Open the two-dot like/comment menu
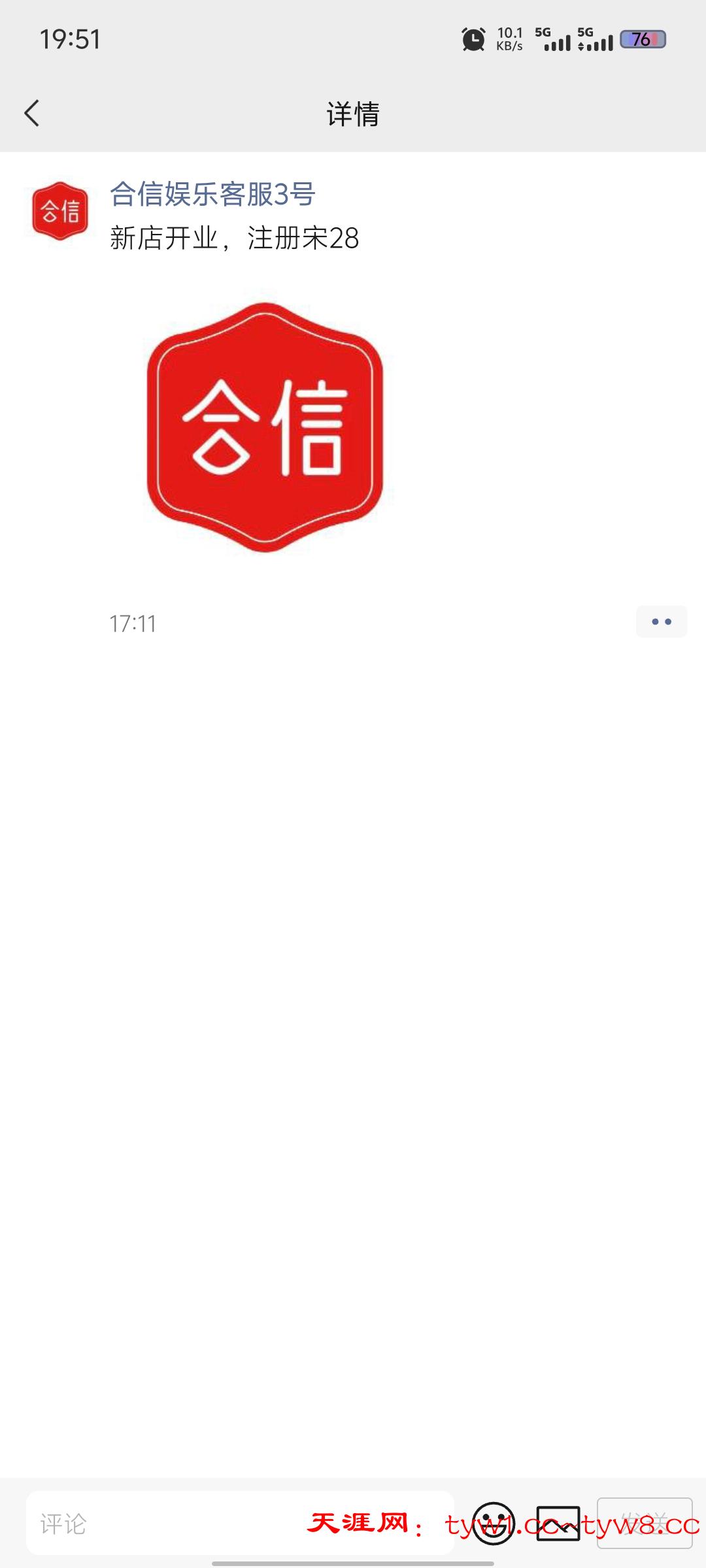This screenshot has width=706, height=1568. [661, 621]
